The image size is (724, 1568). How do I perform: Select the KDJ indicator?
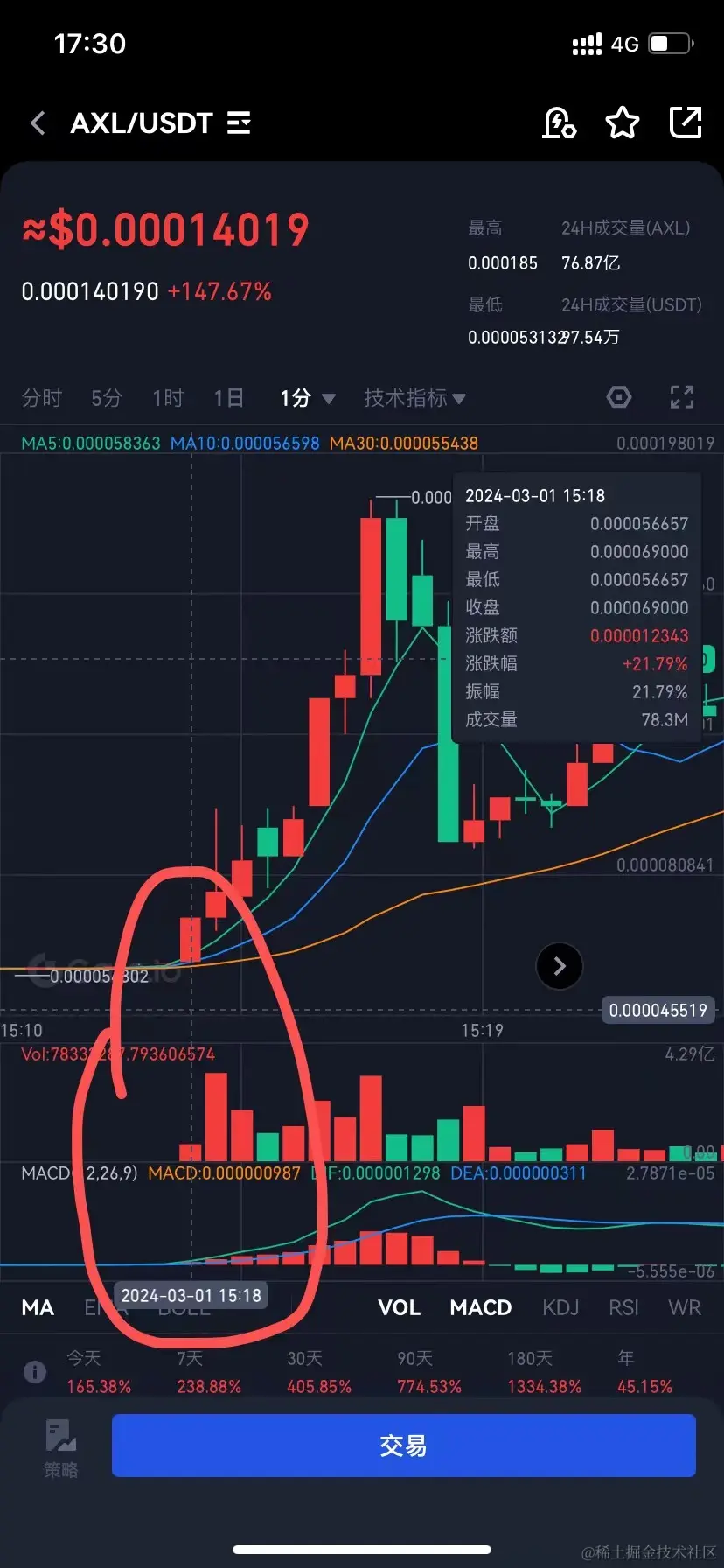(x=560, y=1307)
